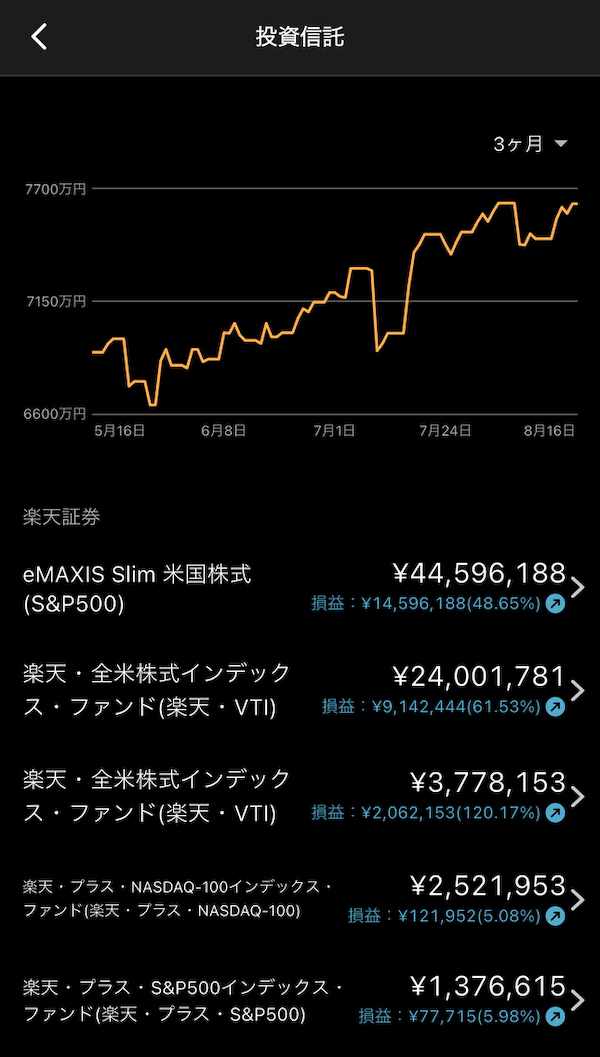Image resolution: width=600 pixels, height=1057 pixels.
Task: Open the 楽天・VTI fund worth ¥24,001,781
Action: pos(300,691)
